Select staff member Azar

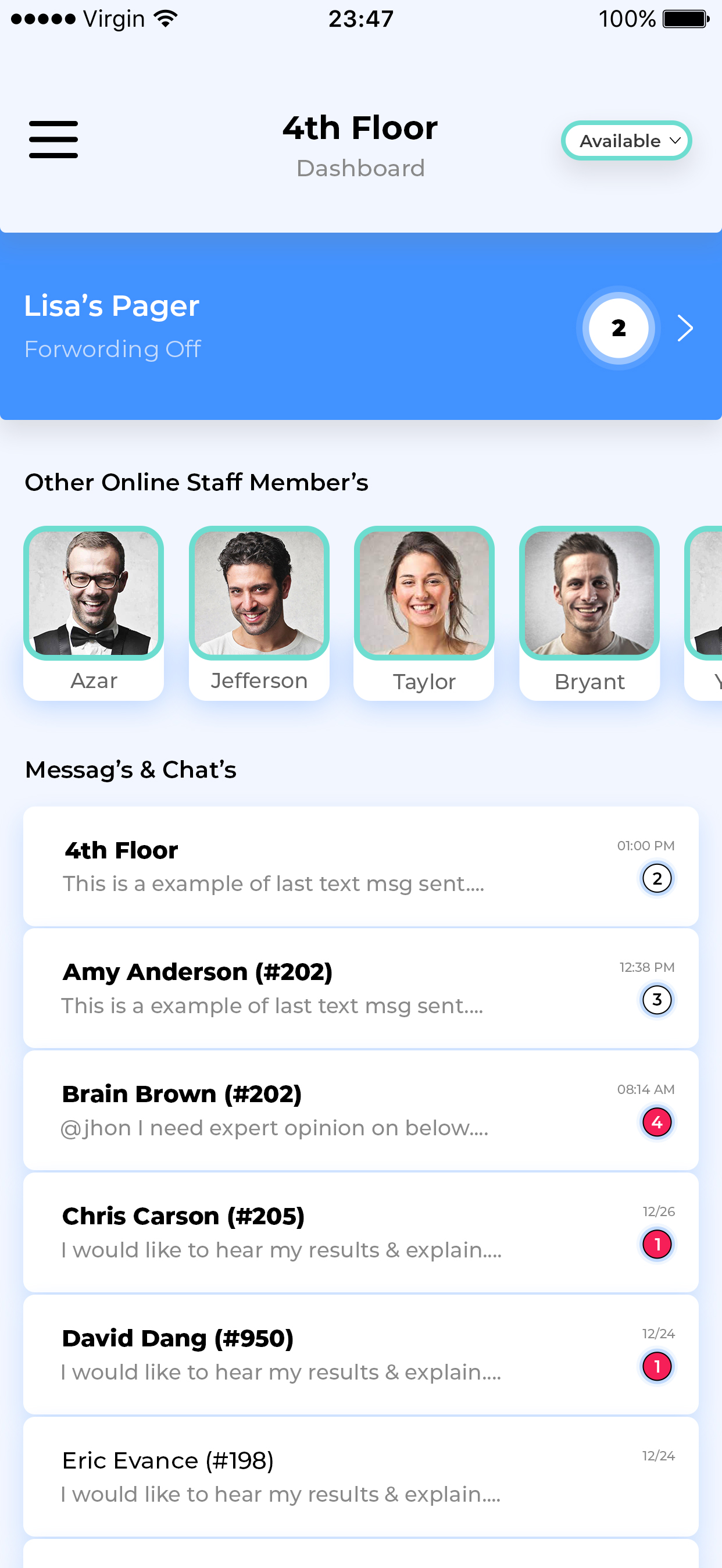pyautogui.click(x=94, y=612)
